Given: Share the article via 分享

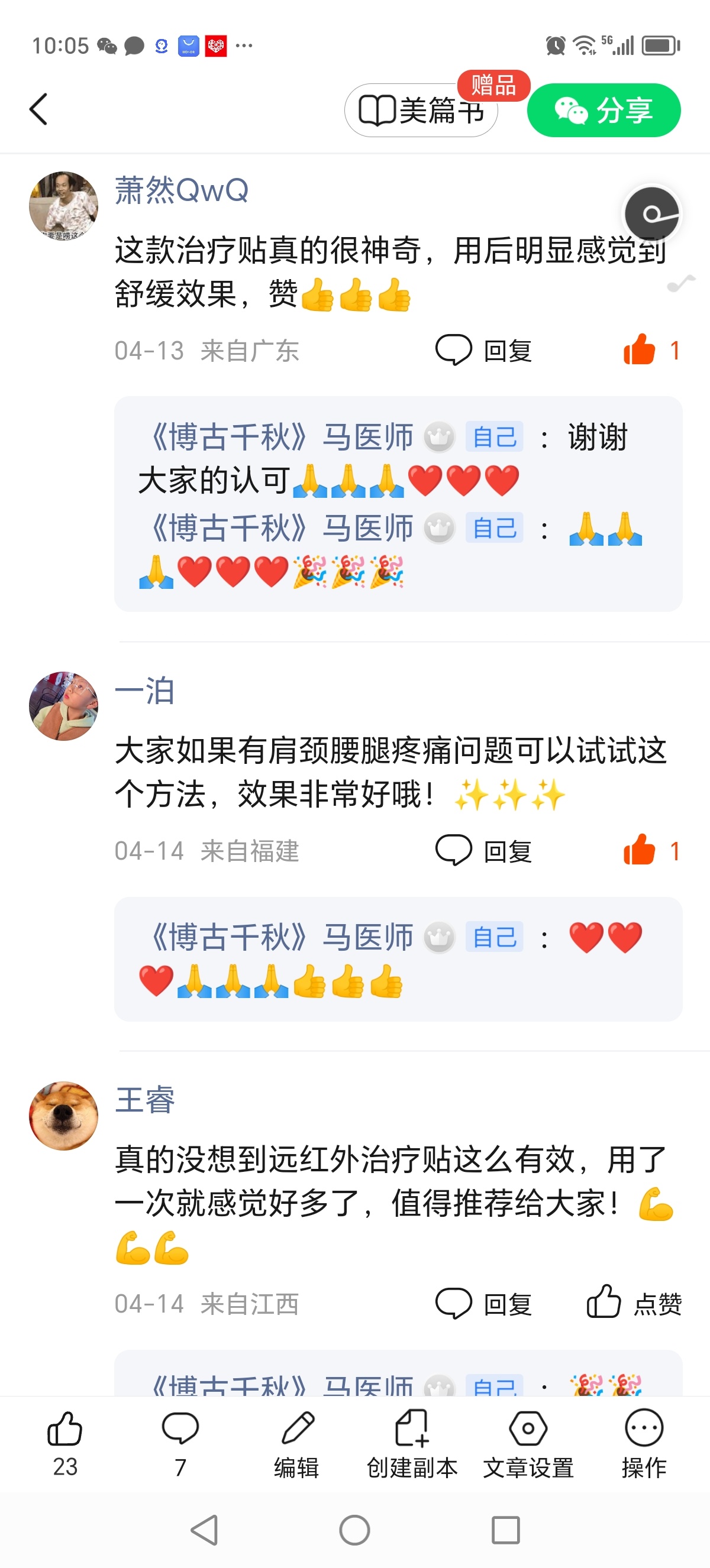Looking at the screenshot, I should 603,111.
